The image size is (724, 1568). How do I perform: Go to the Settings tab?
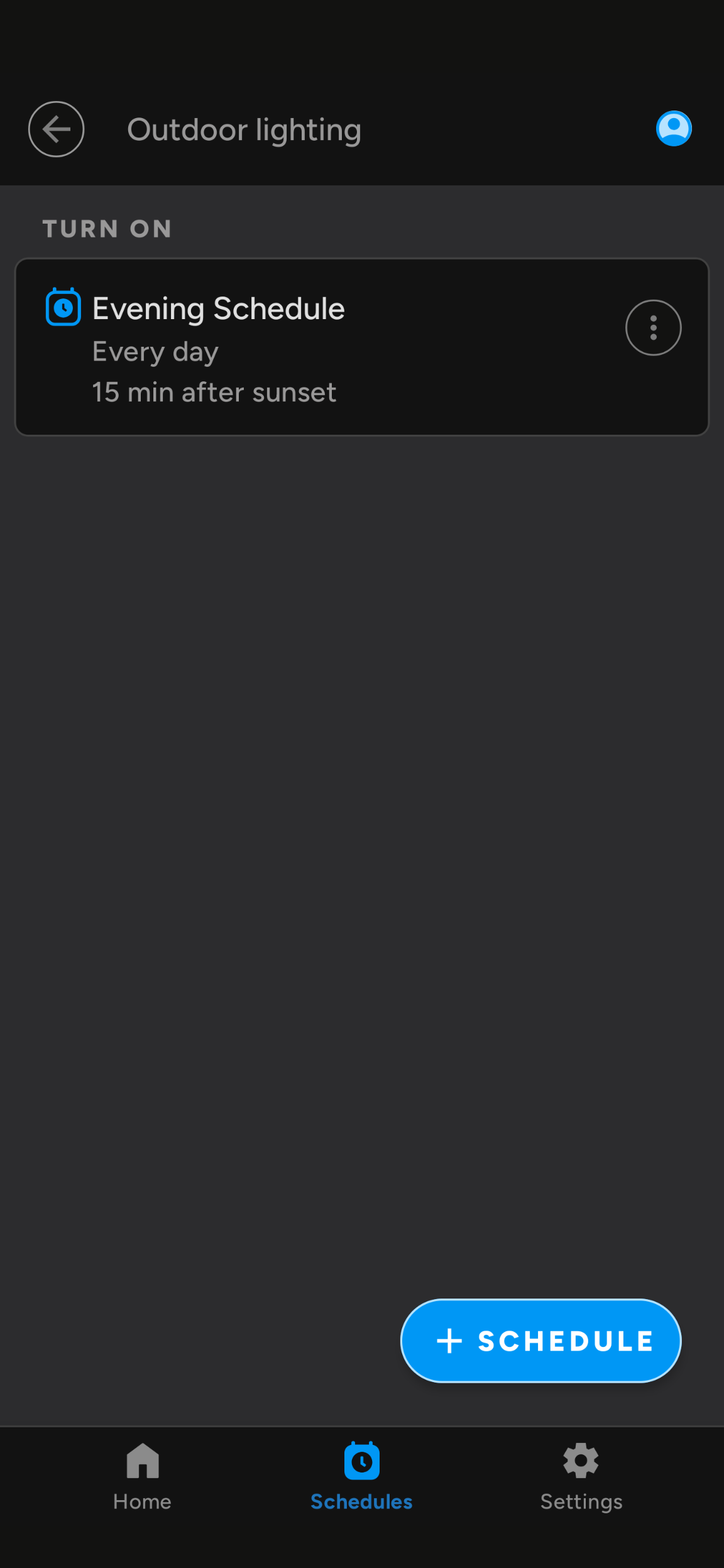click(581, 1476)
